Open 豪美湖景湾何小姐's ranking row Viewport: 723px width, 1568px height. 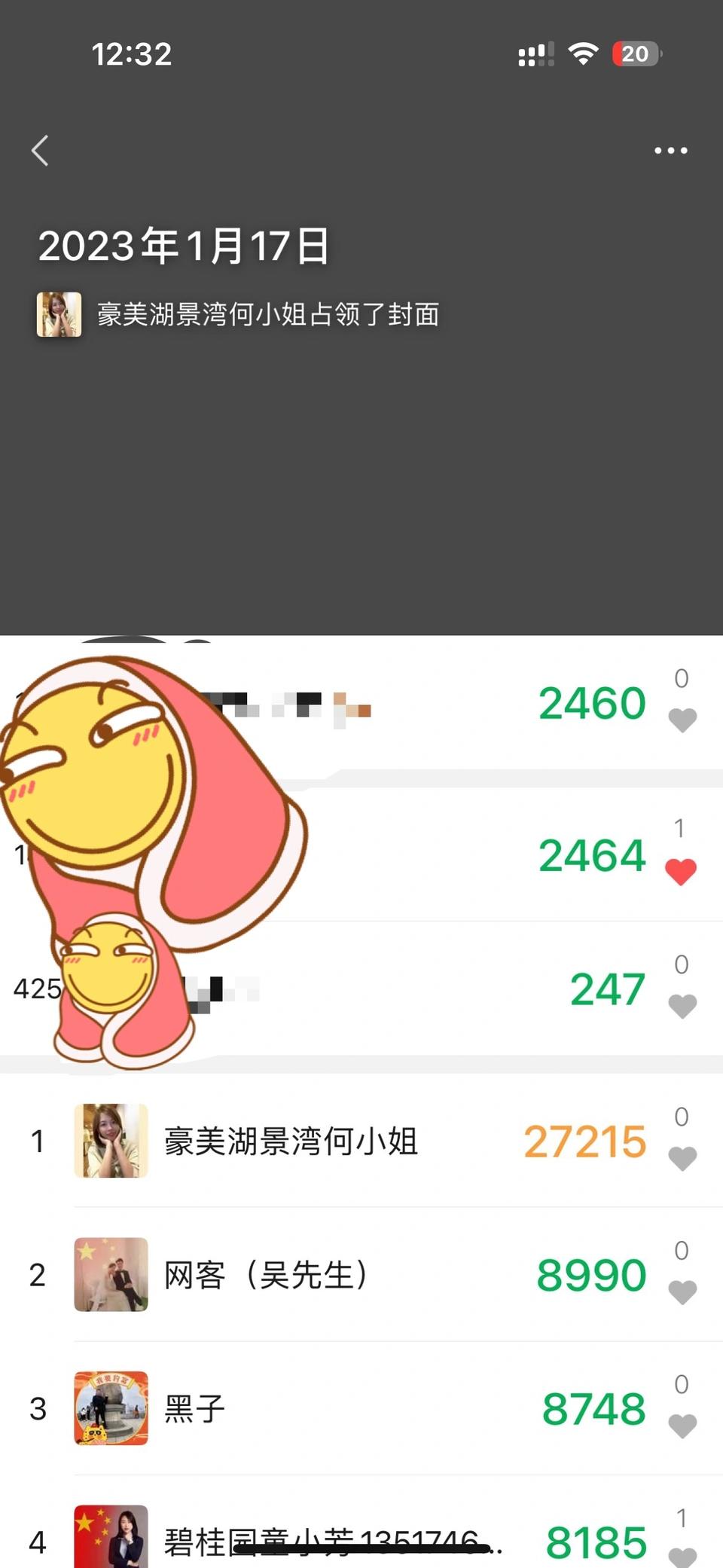pos(291,1141)
